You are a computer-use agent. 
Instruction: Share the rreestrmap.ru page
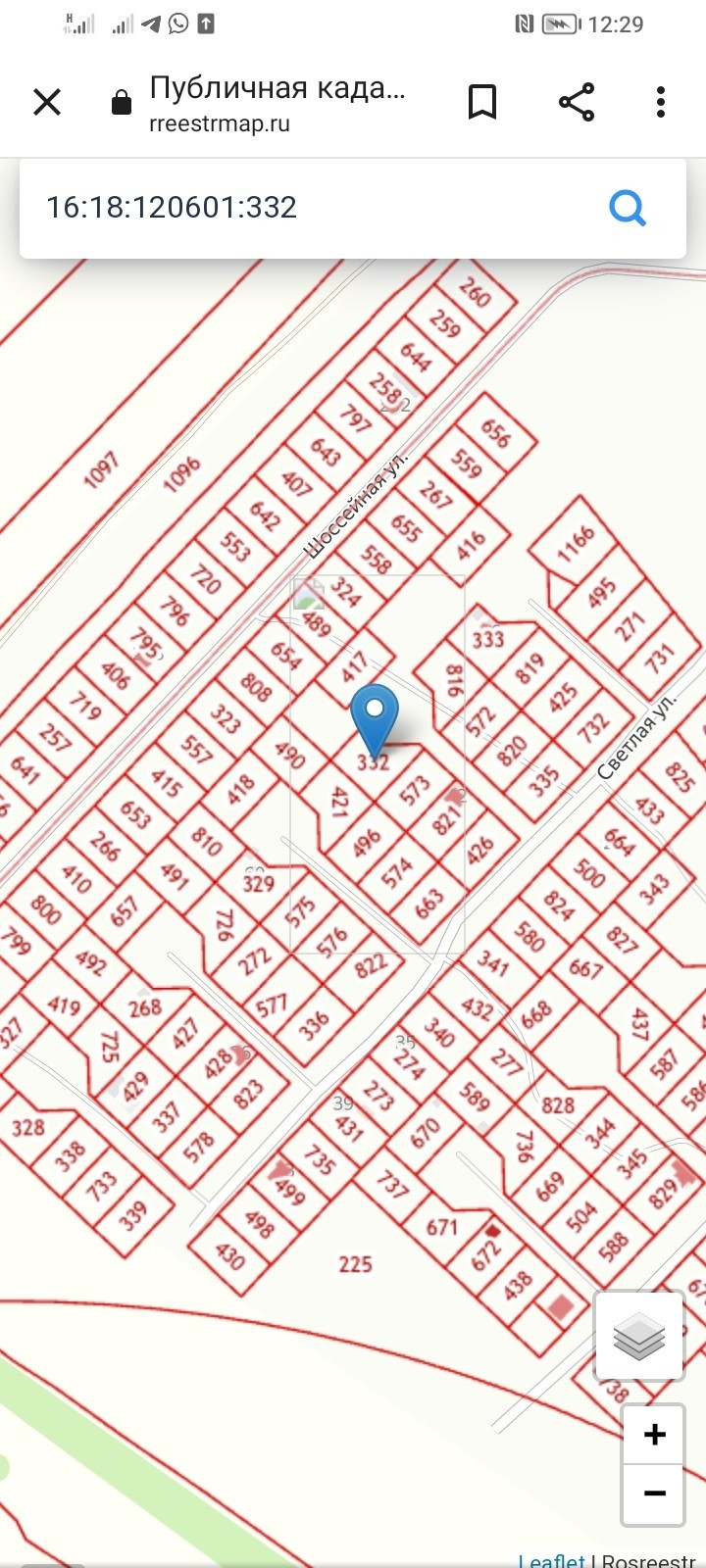[x=577, y=102]
